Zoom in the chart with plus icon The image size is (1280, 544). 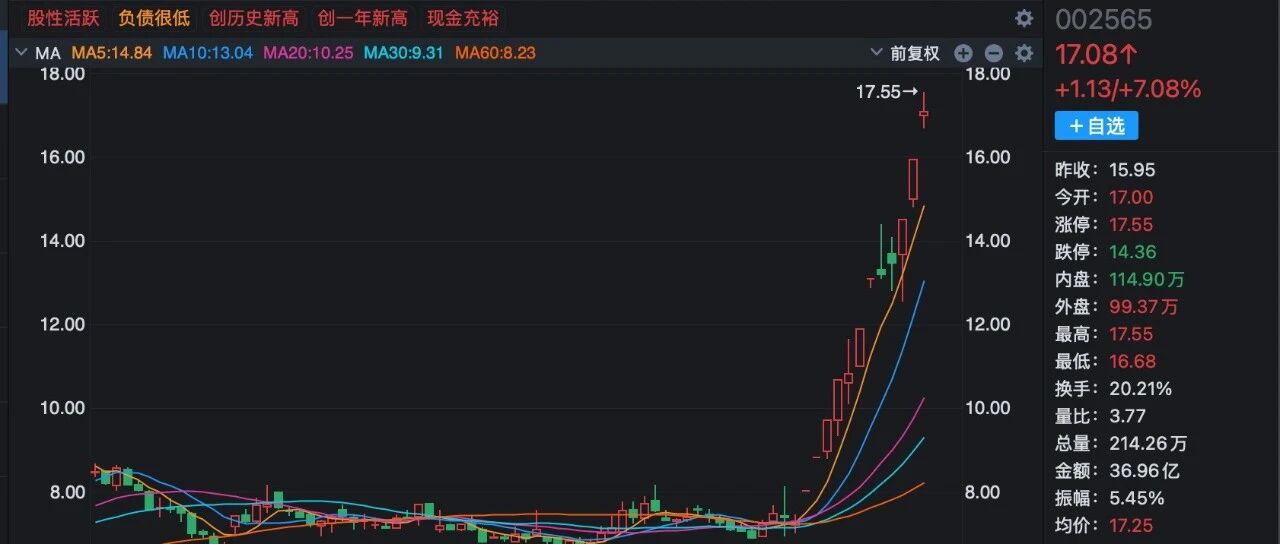963,53
